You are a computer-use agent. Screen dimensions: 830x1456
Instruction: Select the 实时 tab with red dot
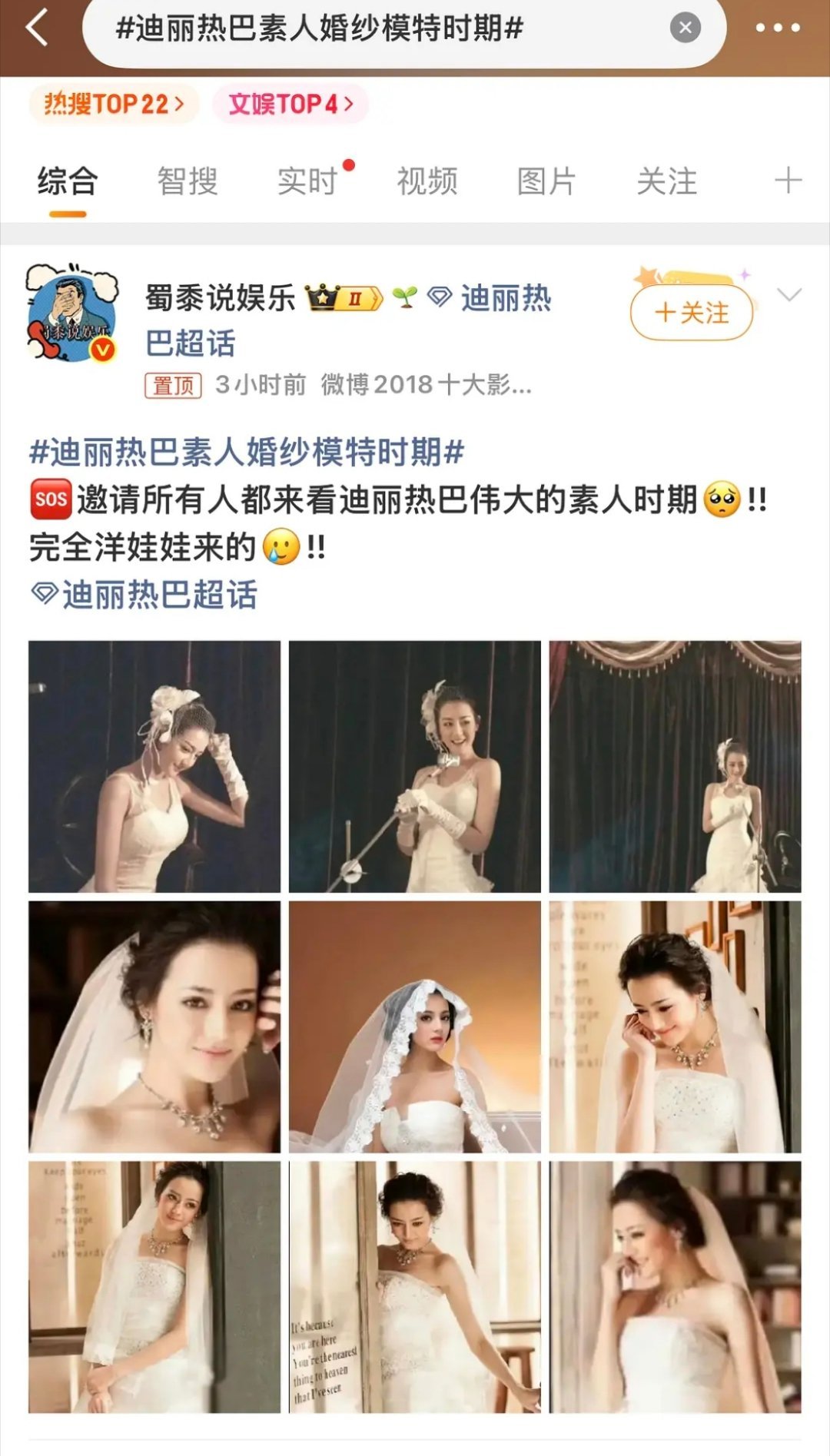pos(306,181)
